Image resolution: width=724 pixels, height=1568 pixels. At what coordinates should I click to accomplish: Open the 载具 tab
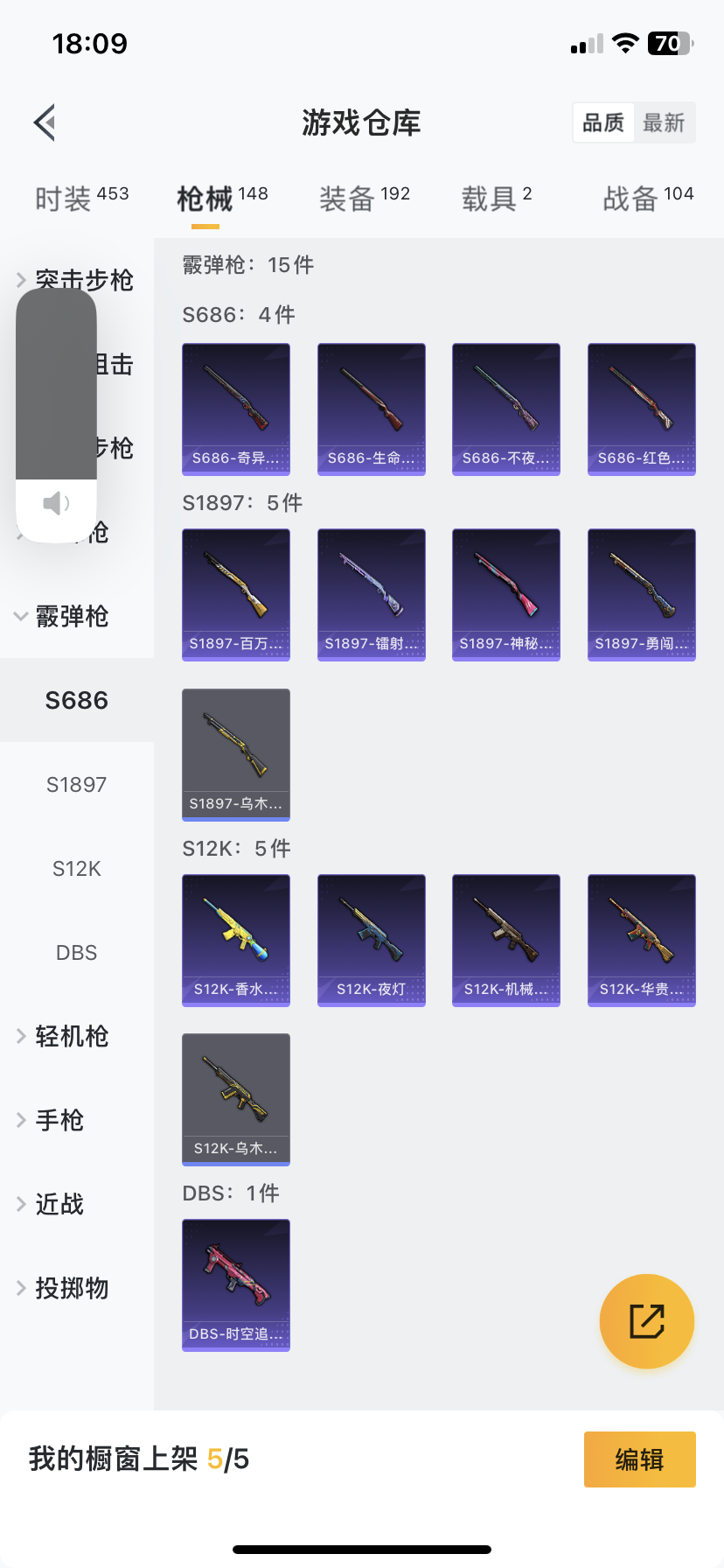496,198
